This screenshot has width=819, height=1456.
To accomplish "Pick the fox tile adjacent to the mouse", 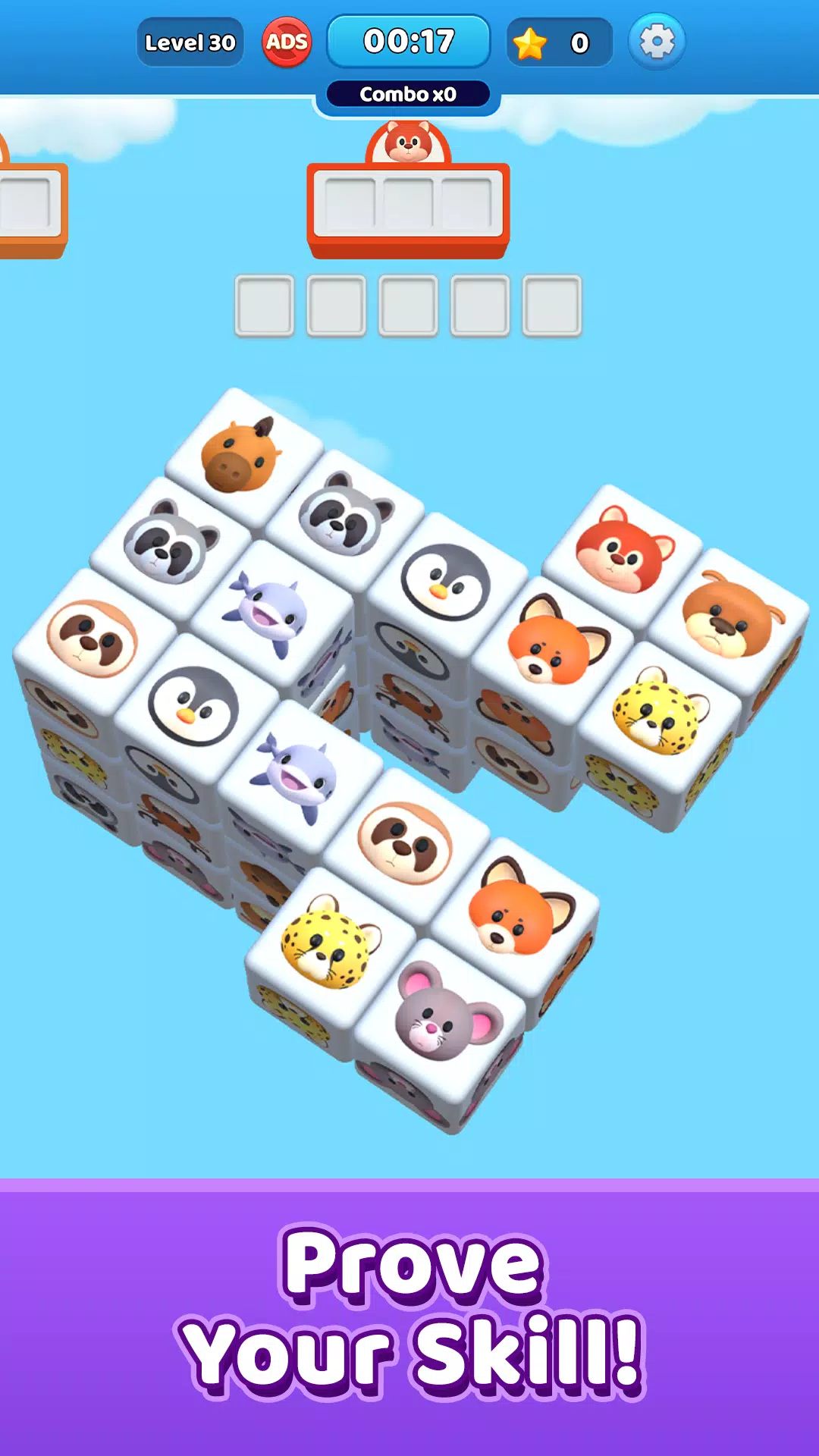I will (517, 908).
